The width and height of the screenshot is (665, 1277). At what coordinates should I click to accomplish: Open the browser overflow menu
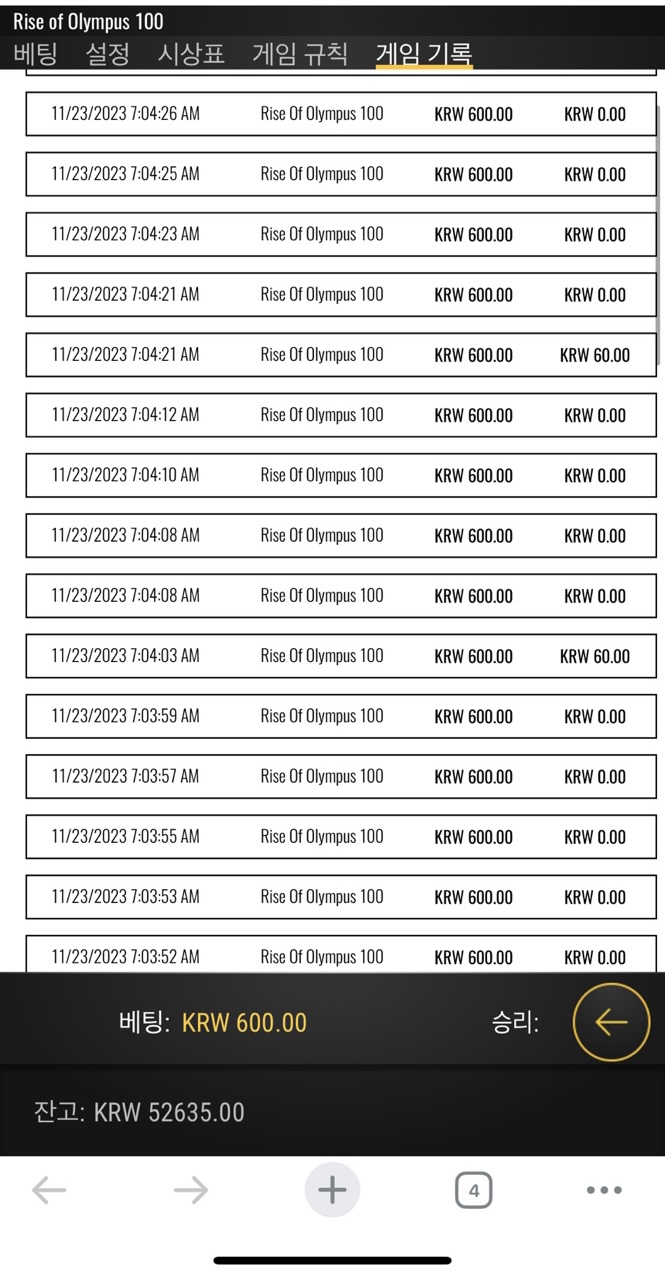(604, 1190)
